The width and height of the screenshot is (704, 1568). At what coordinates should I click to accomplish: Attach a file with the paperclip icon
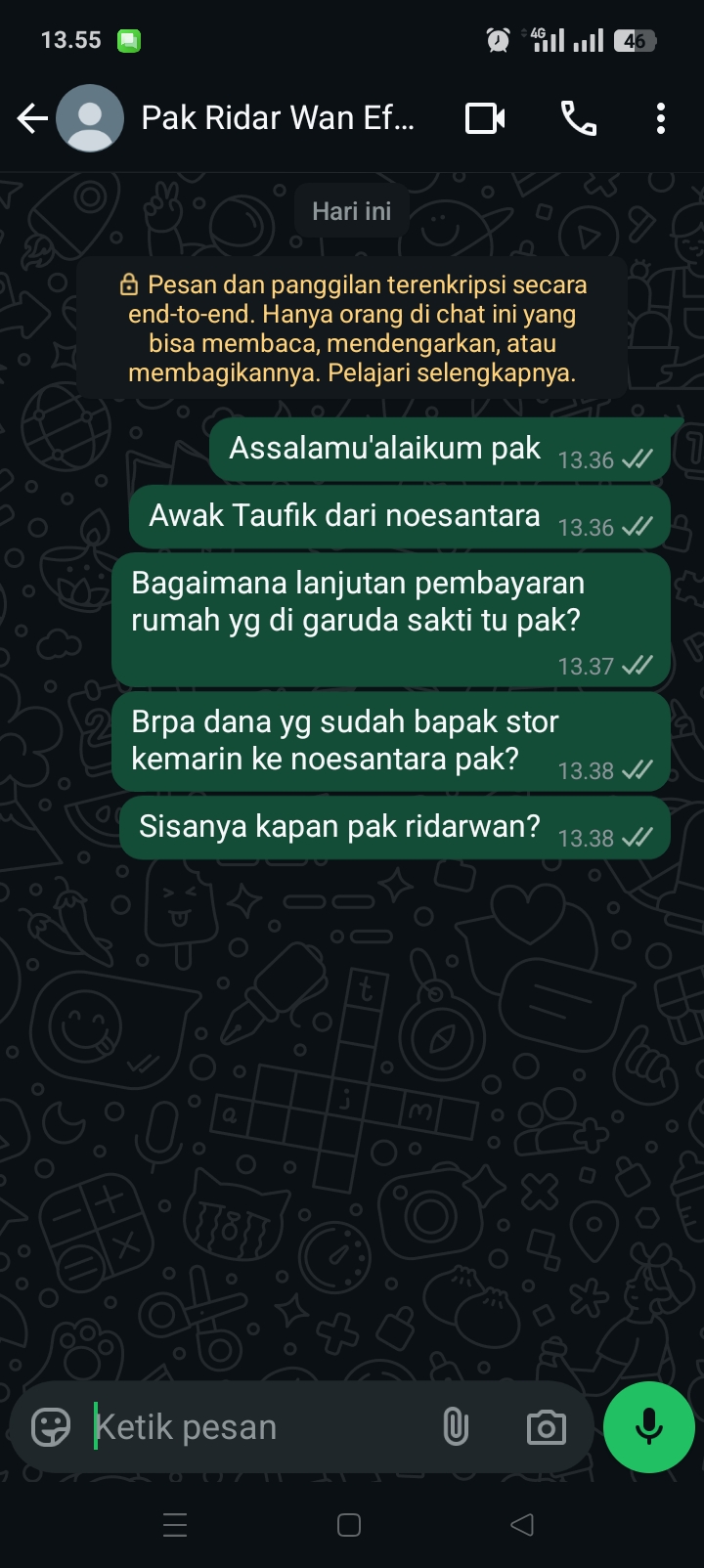456,1427
